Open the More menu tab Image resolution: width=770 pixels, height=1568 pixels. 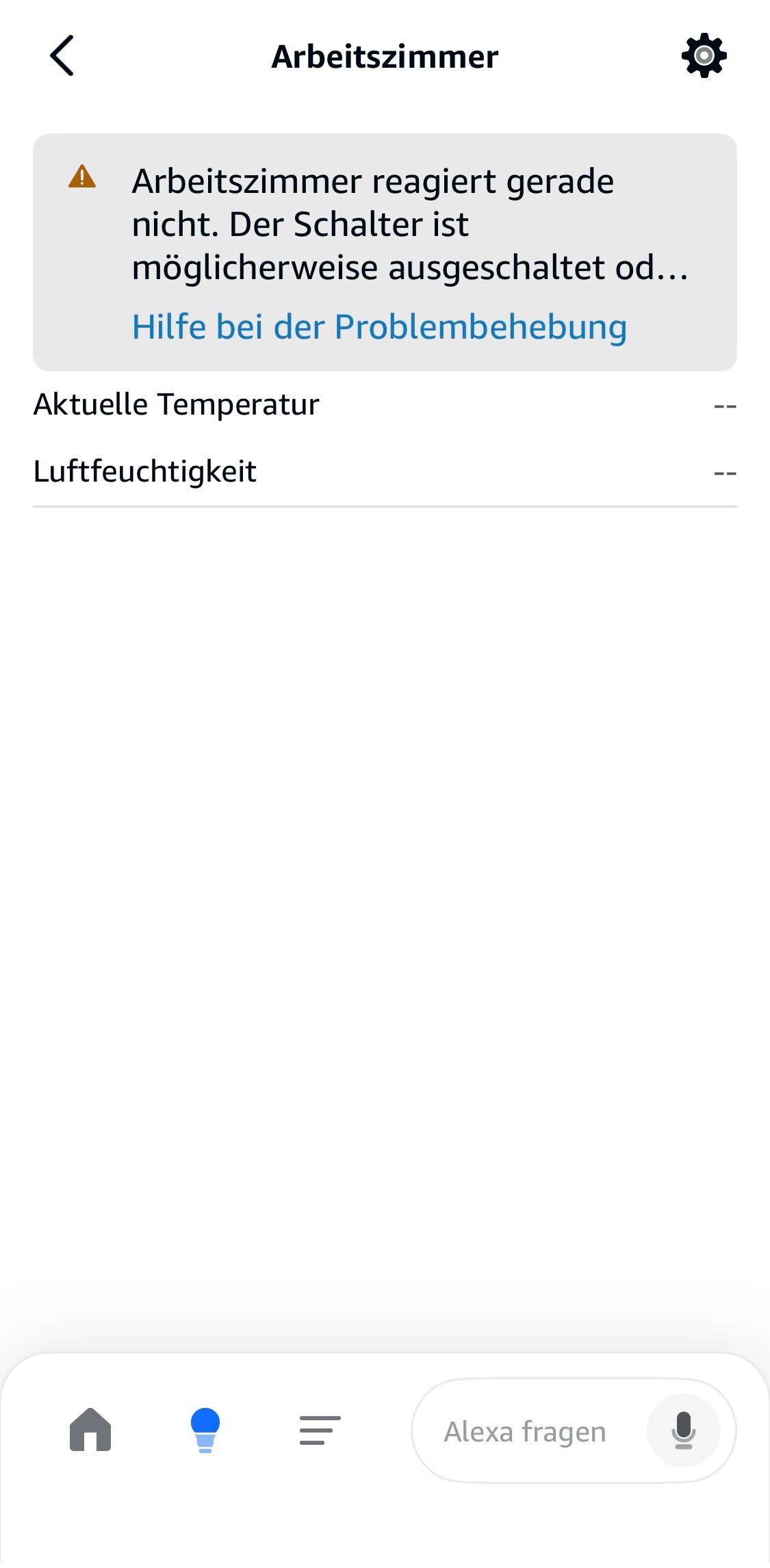320,1429
